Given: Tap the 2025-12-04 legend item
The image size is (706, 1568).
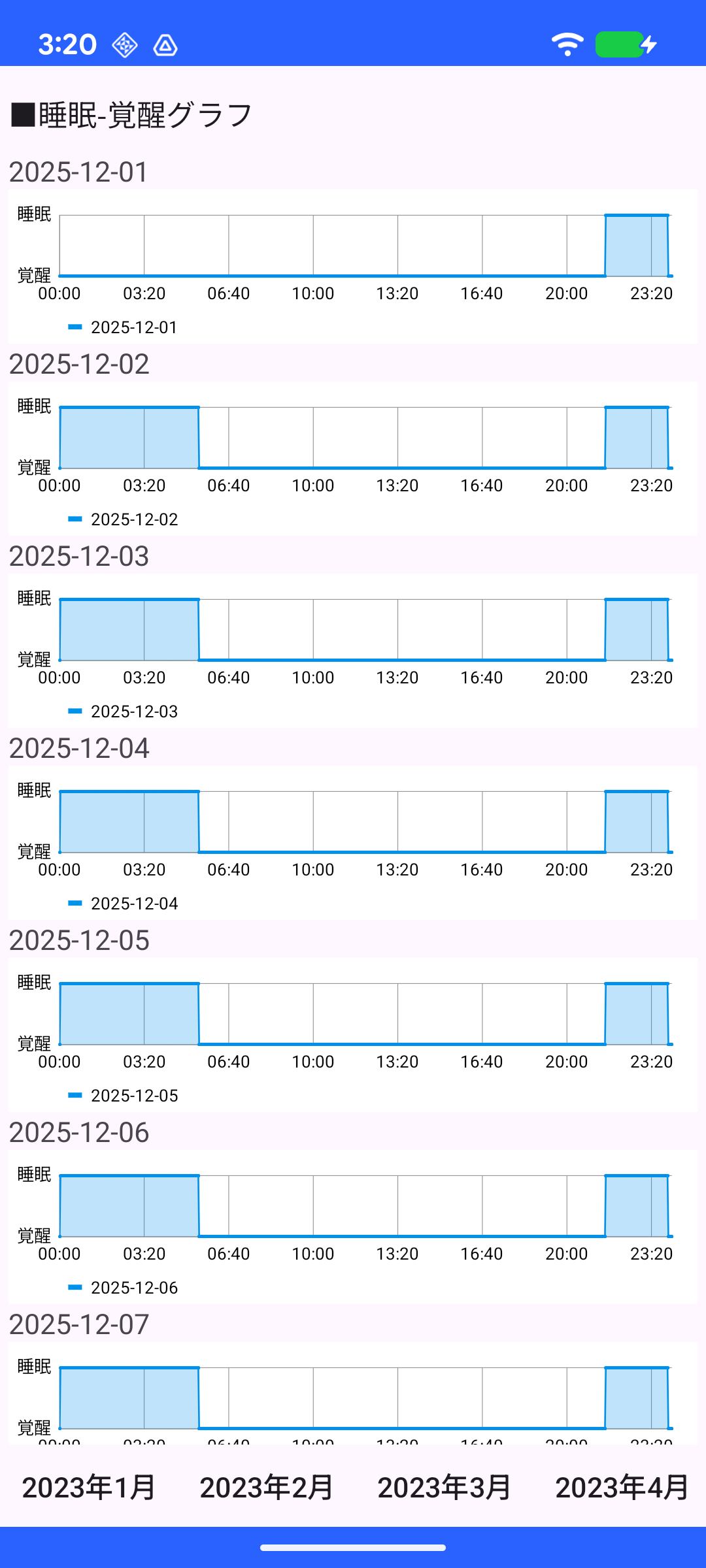Looking at the screenshot, I should tap(124, 904).
